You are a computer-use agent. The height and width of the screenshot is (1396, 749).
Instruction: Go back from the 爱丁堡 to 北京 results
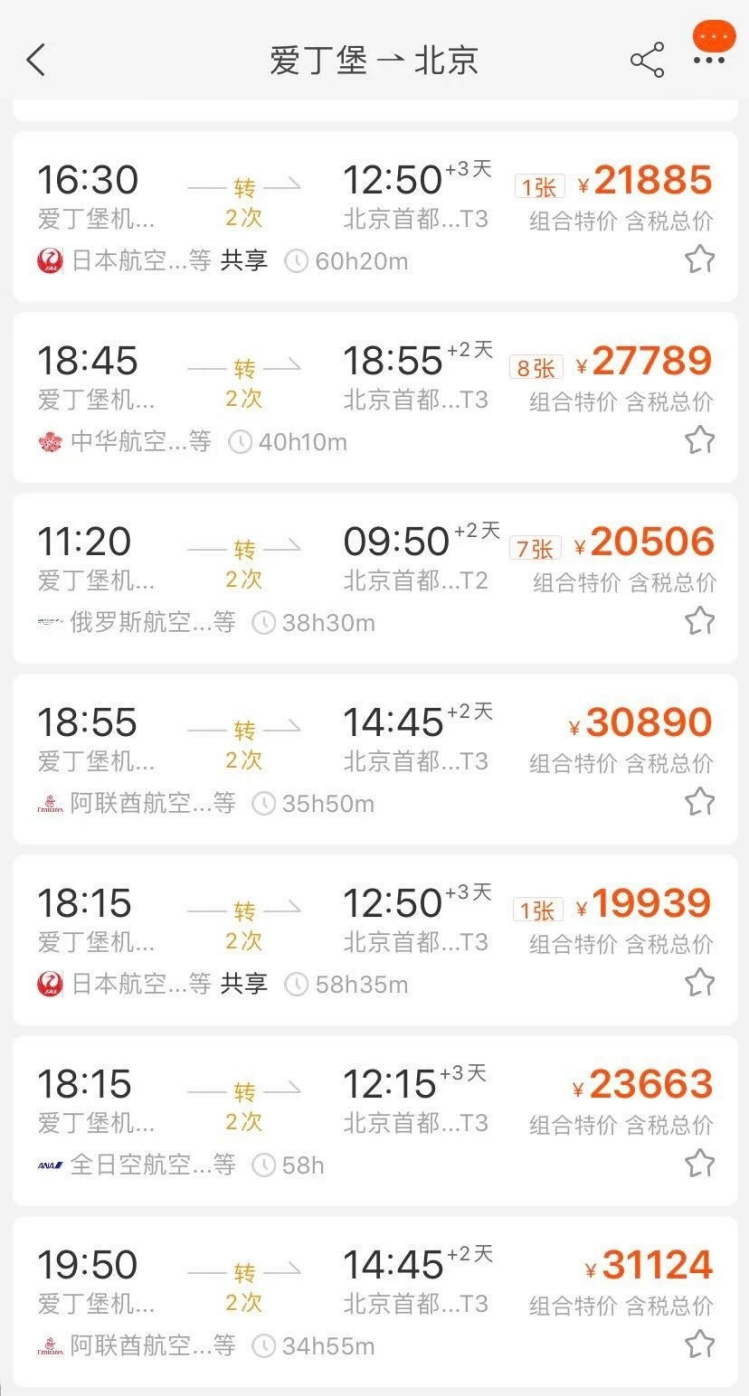click(36, 60)
